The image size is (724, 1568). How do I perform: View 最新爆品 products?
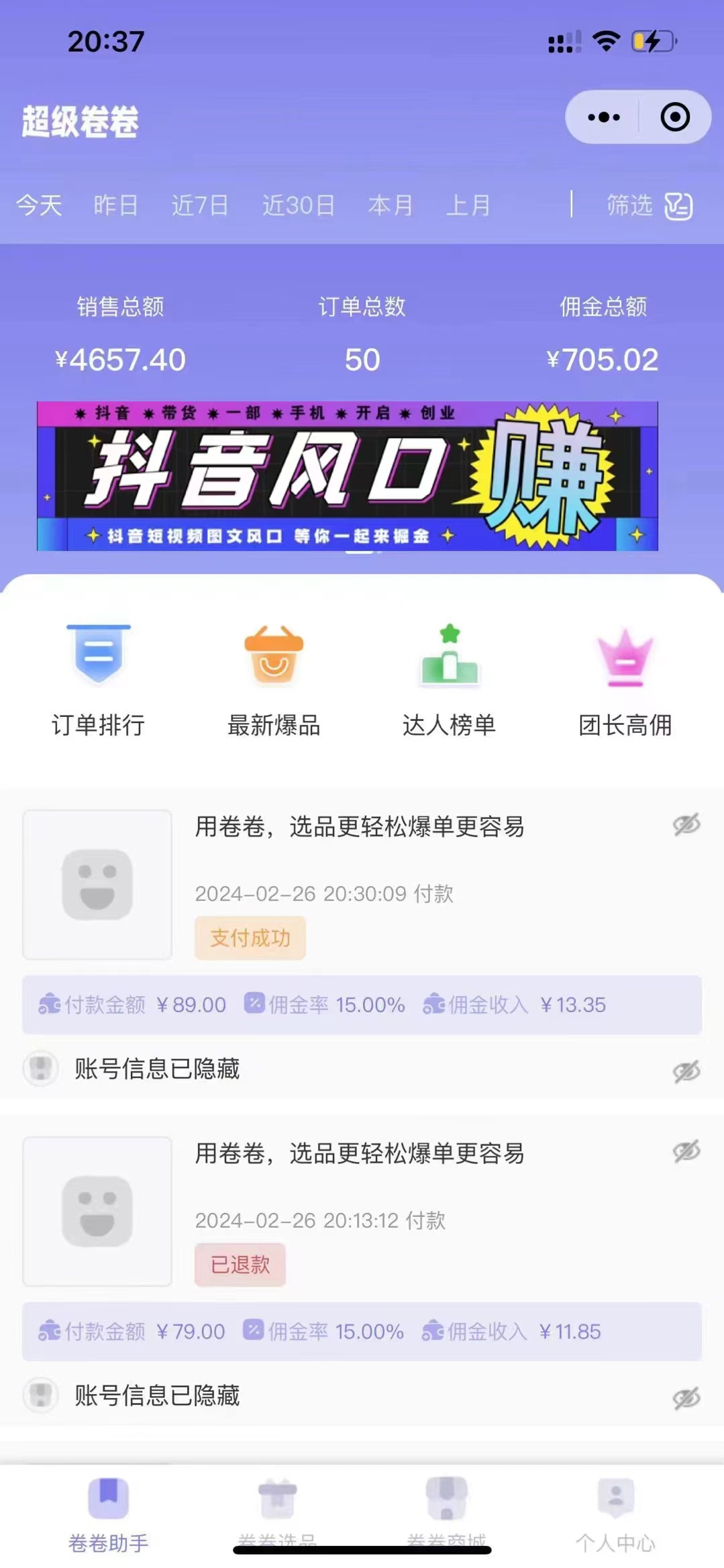click(x=274, y=679)
